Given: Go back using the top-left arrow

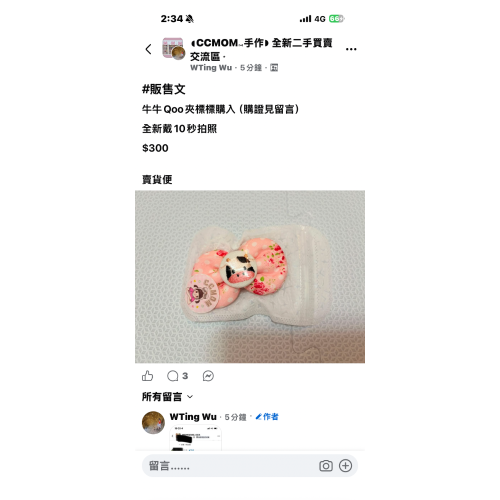Looking at the screenshot, I should [x=148, y=49].
